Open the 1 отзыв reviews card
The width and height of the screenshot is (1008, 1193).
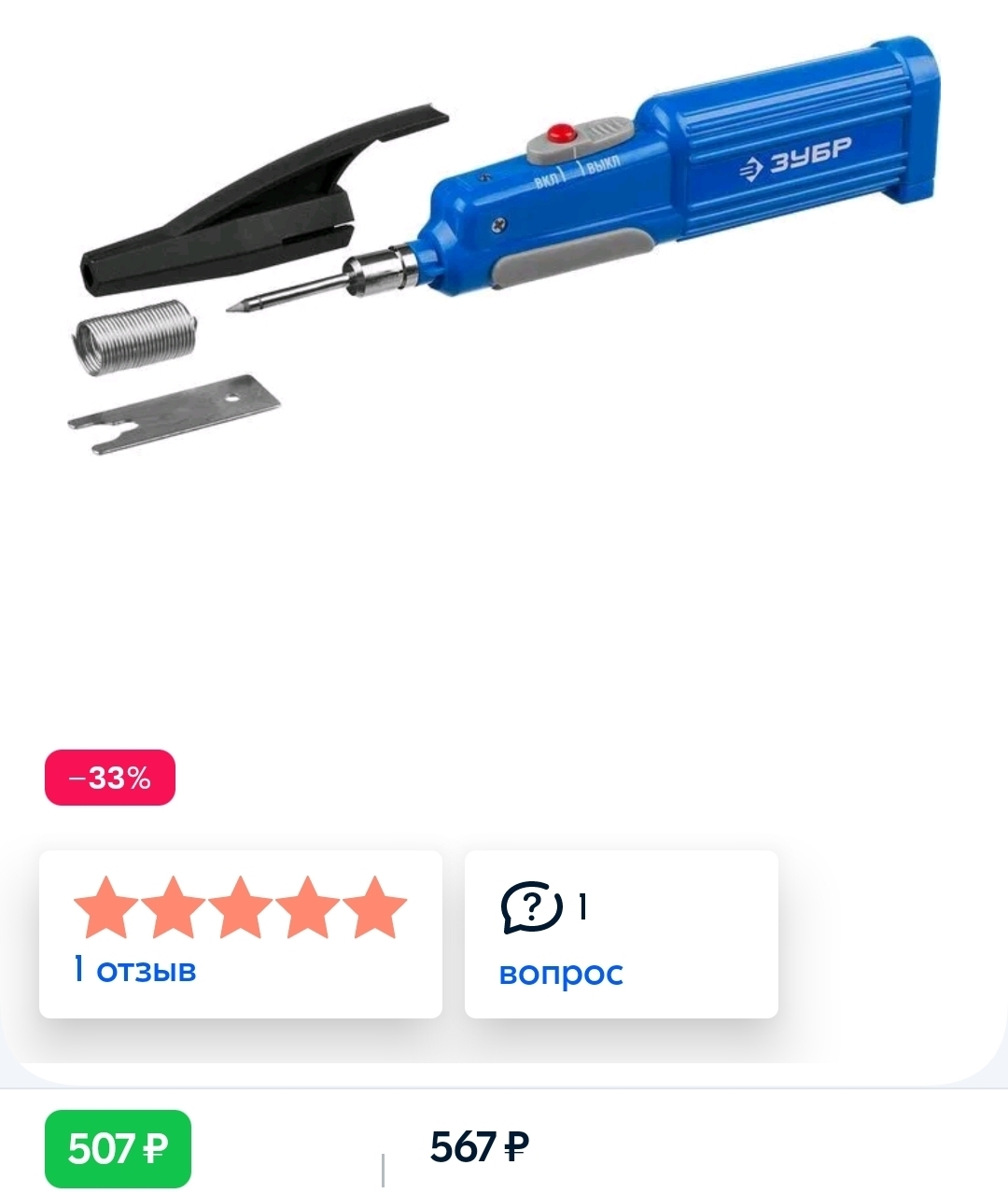coord(240,933)
